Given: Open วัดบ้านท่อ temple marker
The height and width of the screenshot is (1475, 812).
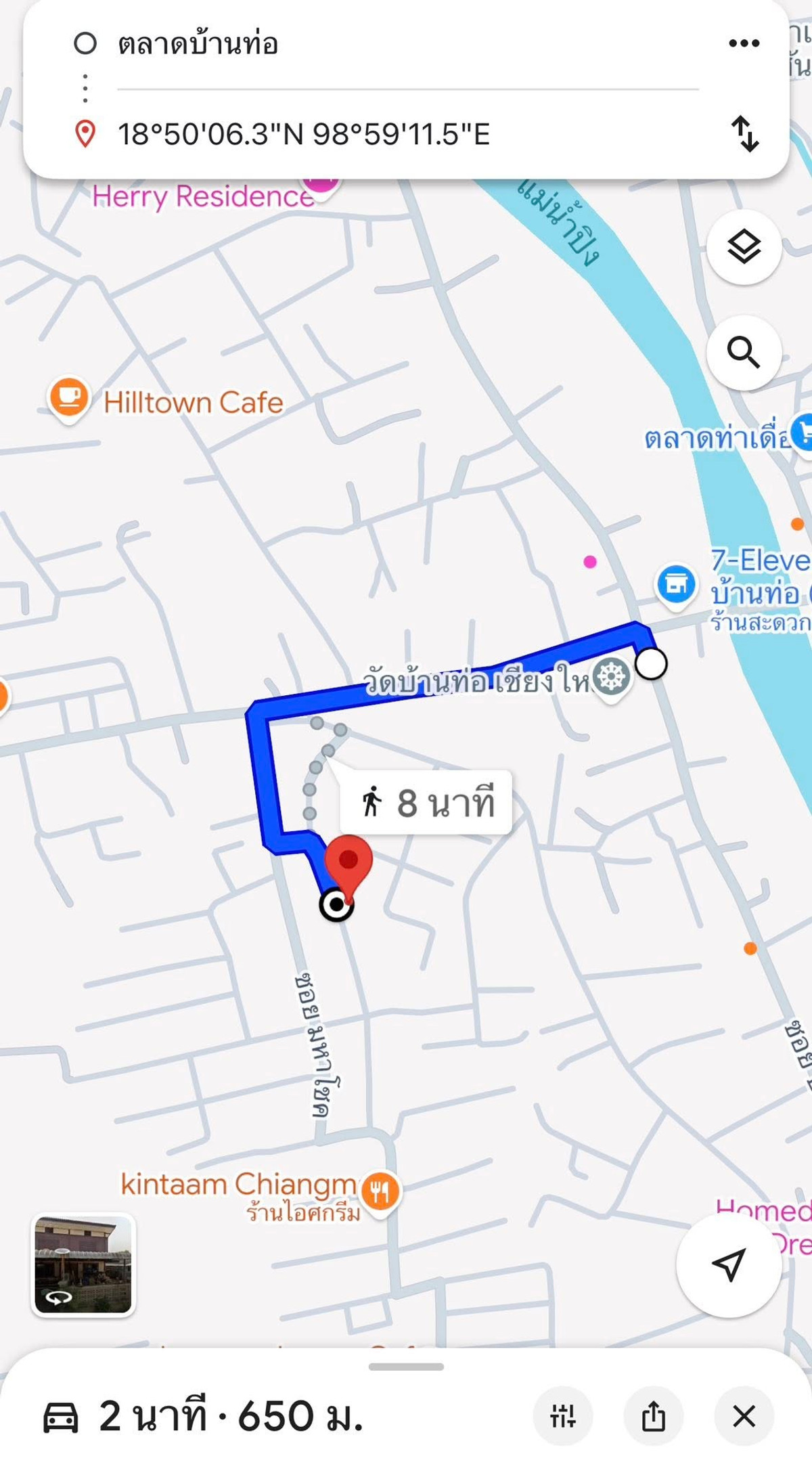Looking at the screenshot, I should (611, 677).
